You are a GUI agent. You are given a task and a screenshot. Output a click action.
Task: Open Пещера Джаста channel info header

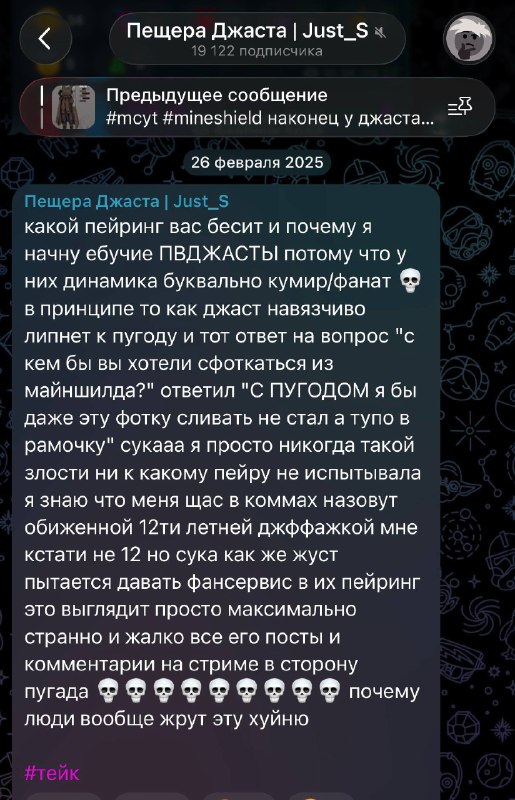pos(257,39)
